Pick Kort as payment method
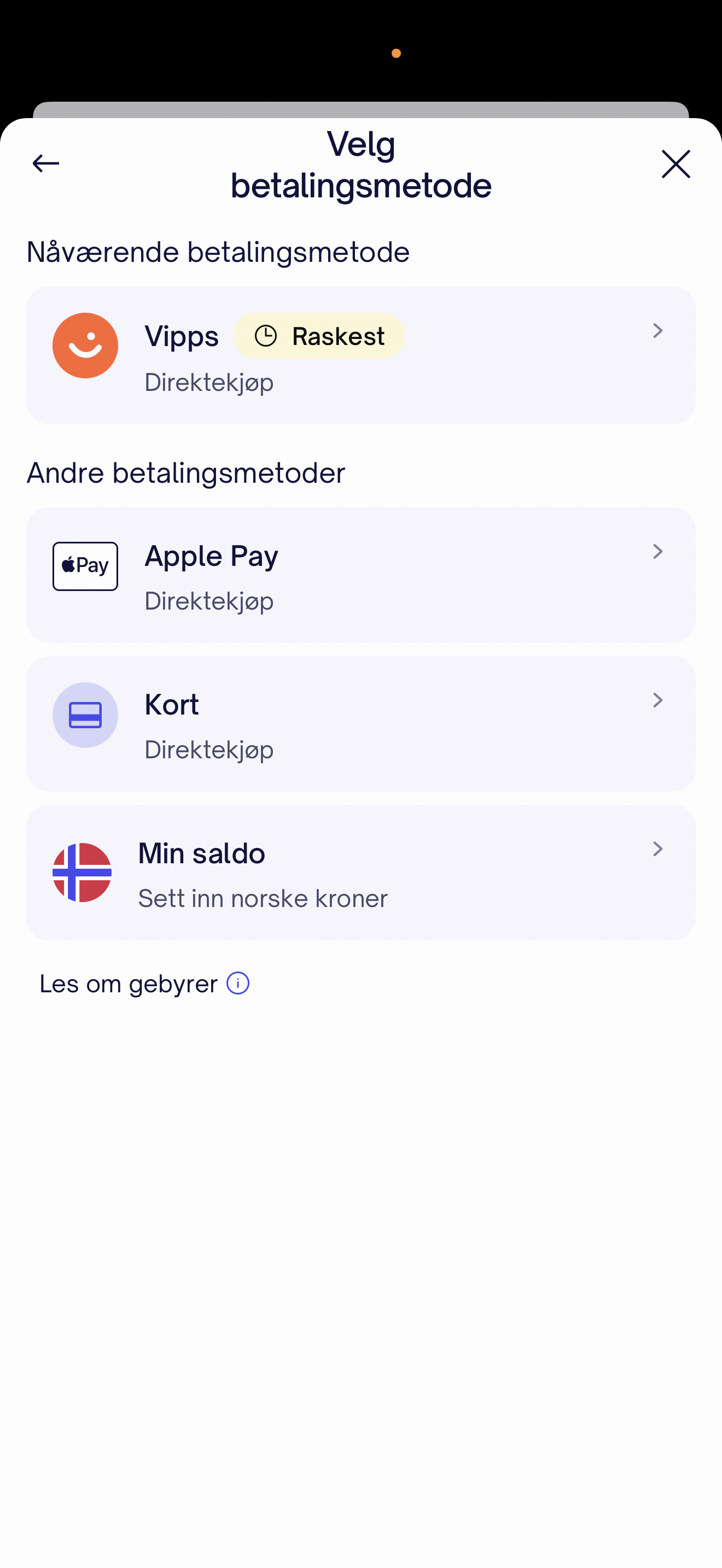This screenshot has width=722, height=1568. [360, 724]
